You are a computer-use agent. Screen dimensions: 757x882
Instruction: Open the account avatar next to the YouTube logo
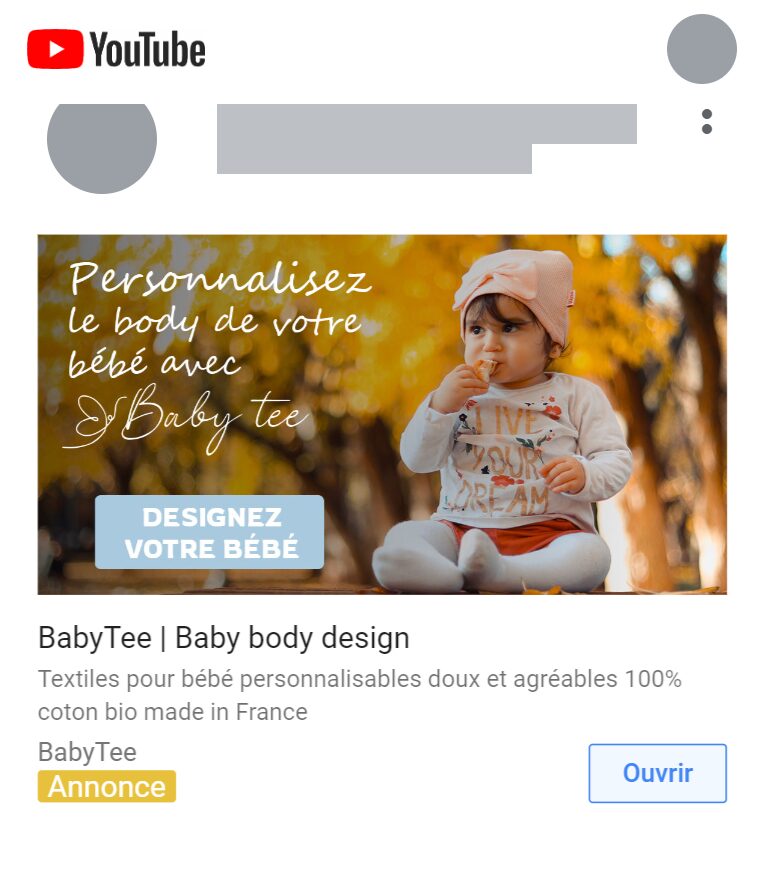[701, 49]
